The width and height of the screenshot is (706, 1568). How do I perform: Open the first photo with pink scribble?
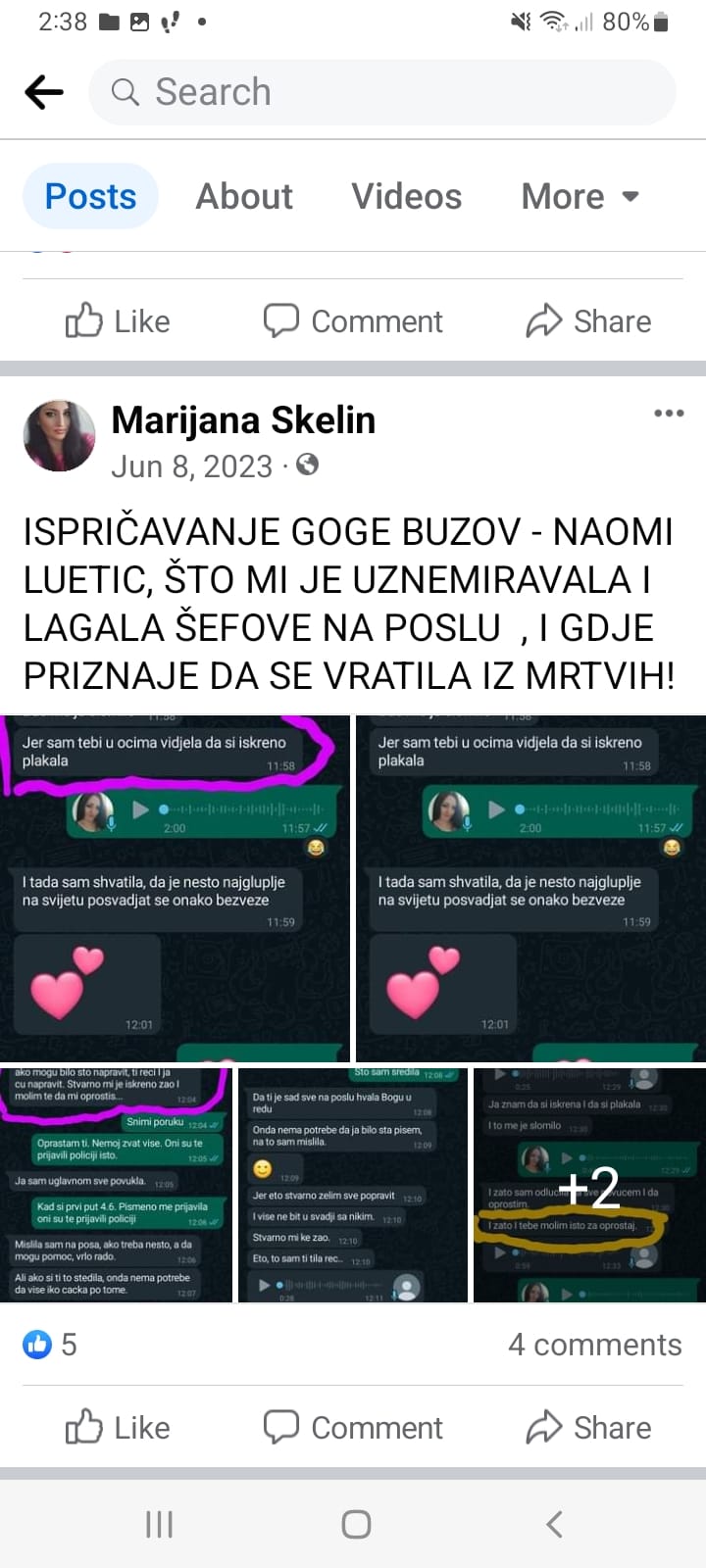pyautogui.click(x=175, y=888)
